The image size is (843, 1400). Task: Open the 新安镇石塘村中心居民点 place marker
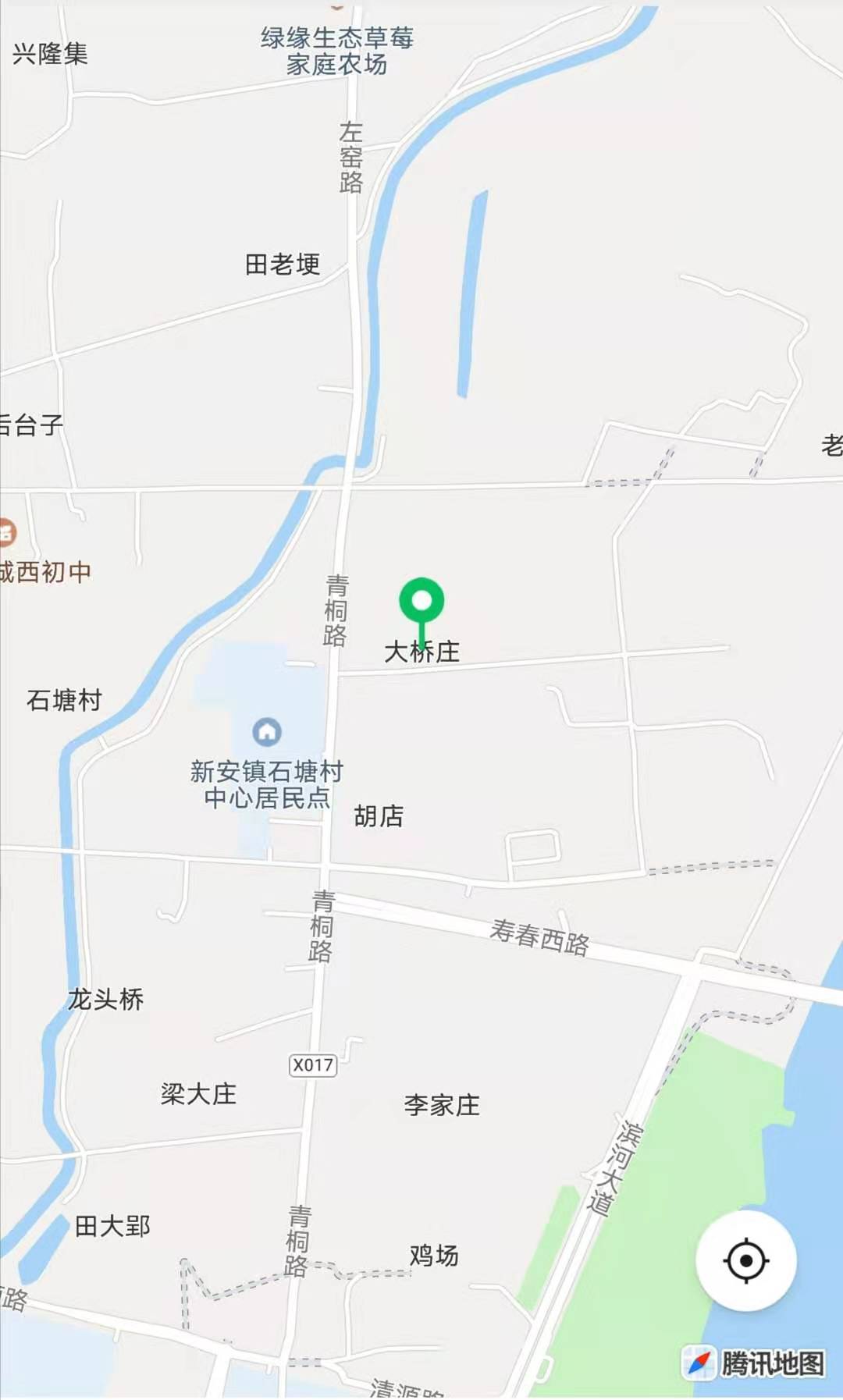(267, 732)
